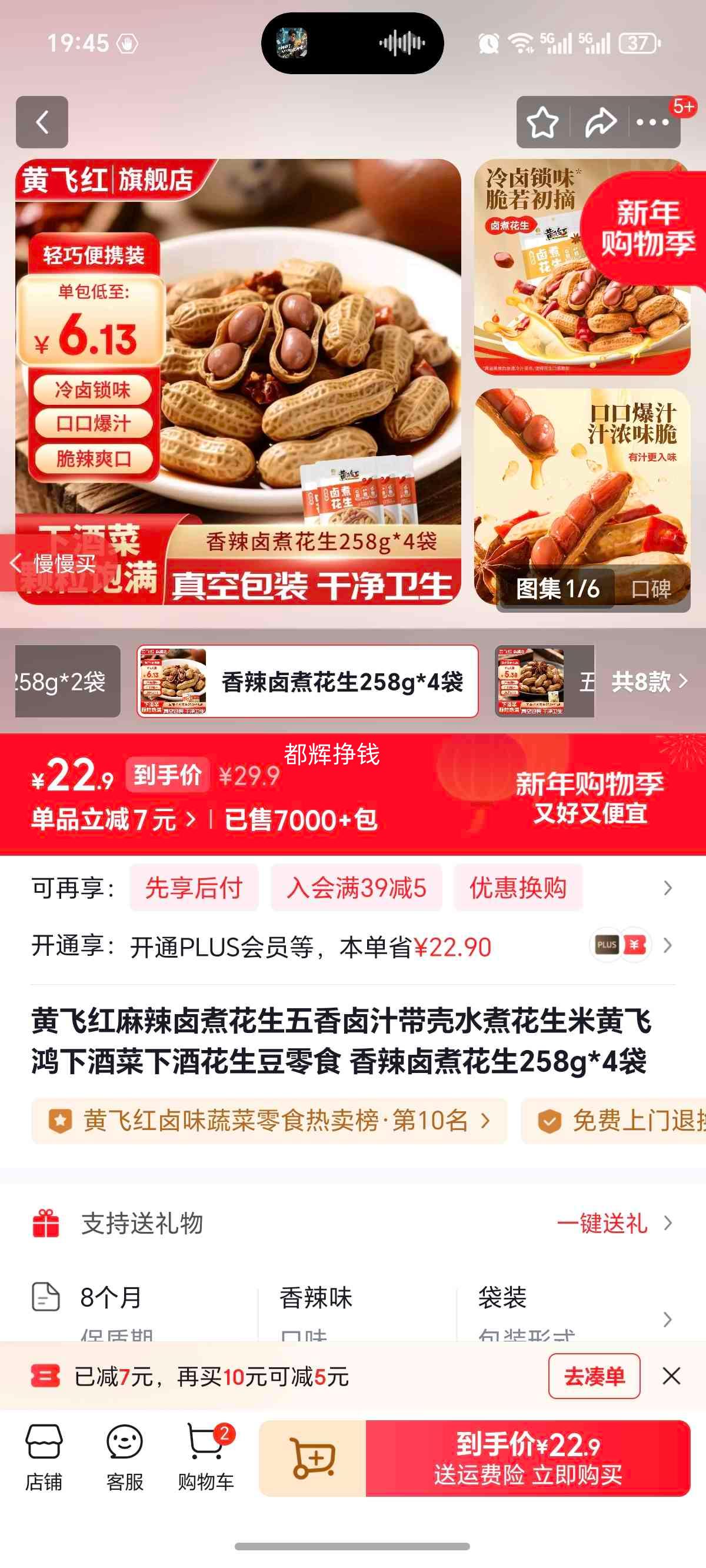Tap 去凑单 to add more items
This screenshot has height=1568, width=706.
click(x=594, y=1377)
